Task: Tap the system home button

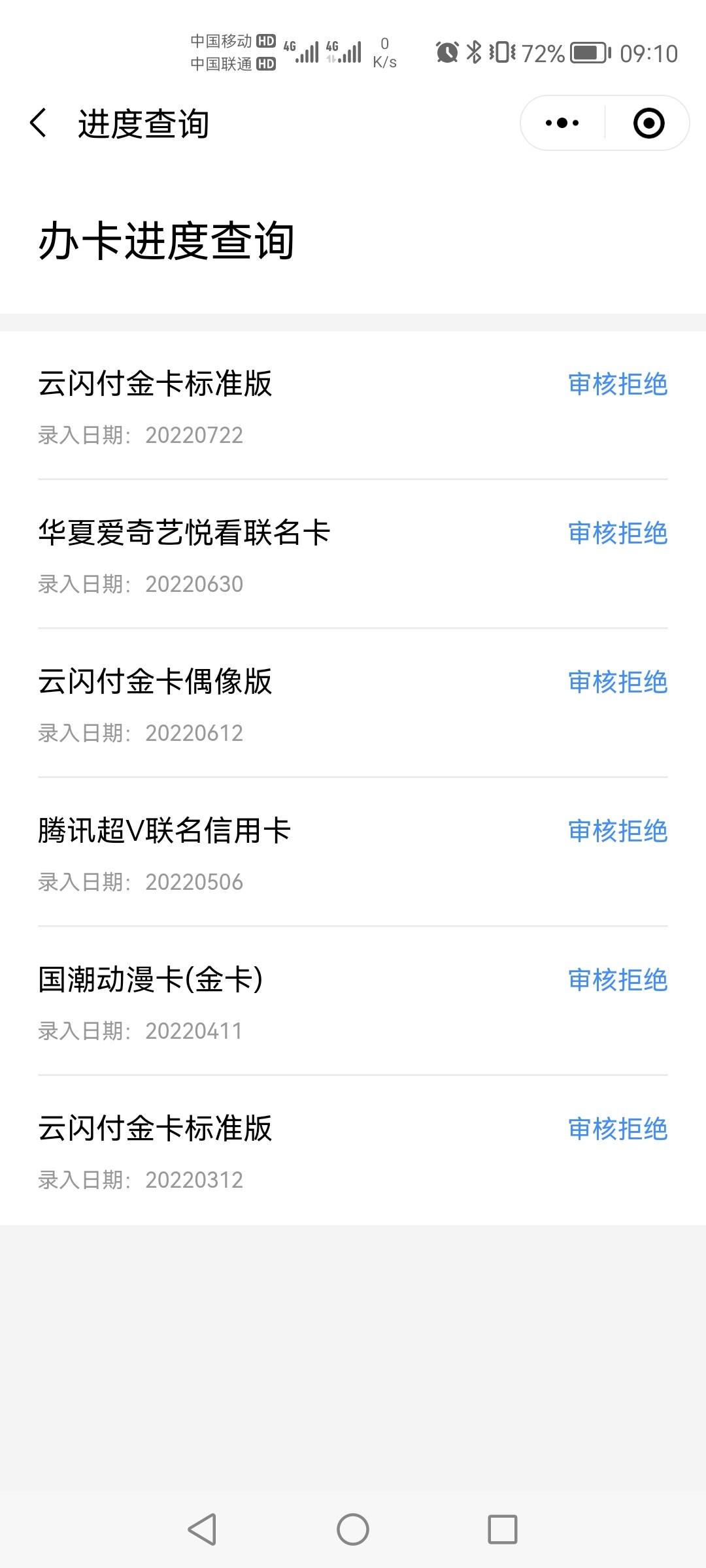Action: pyautogui.click(x=353, y=1529)
